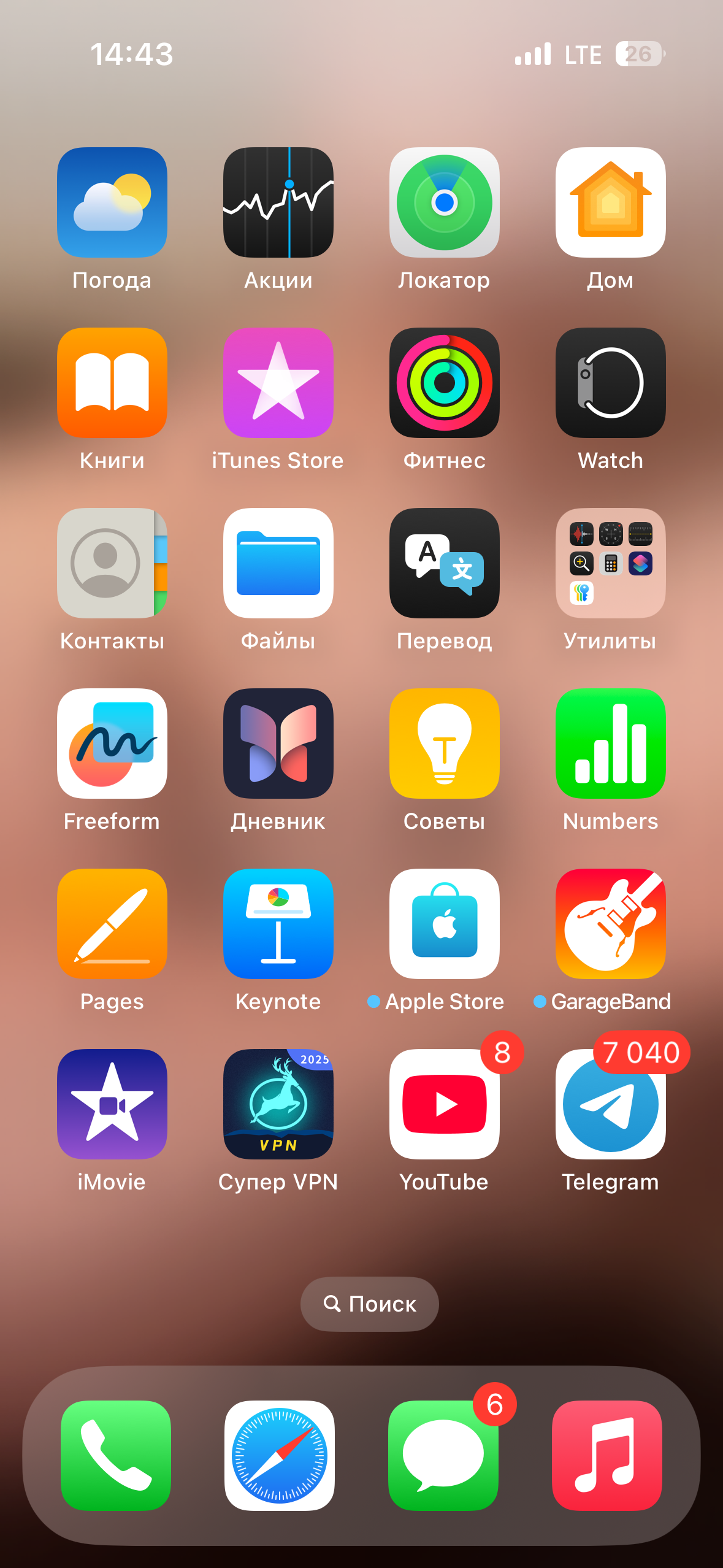
Task: Open the Контакты app
Action: click(112, 563)
